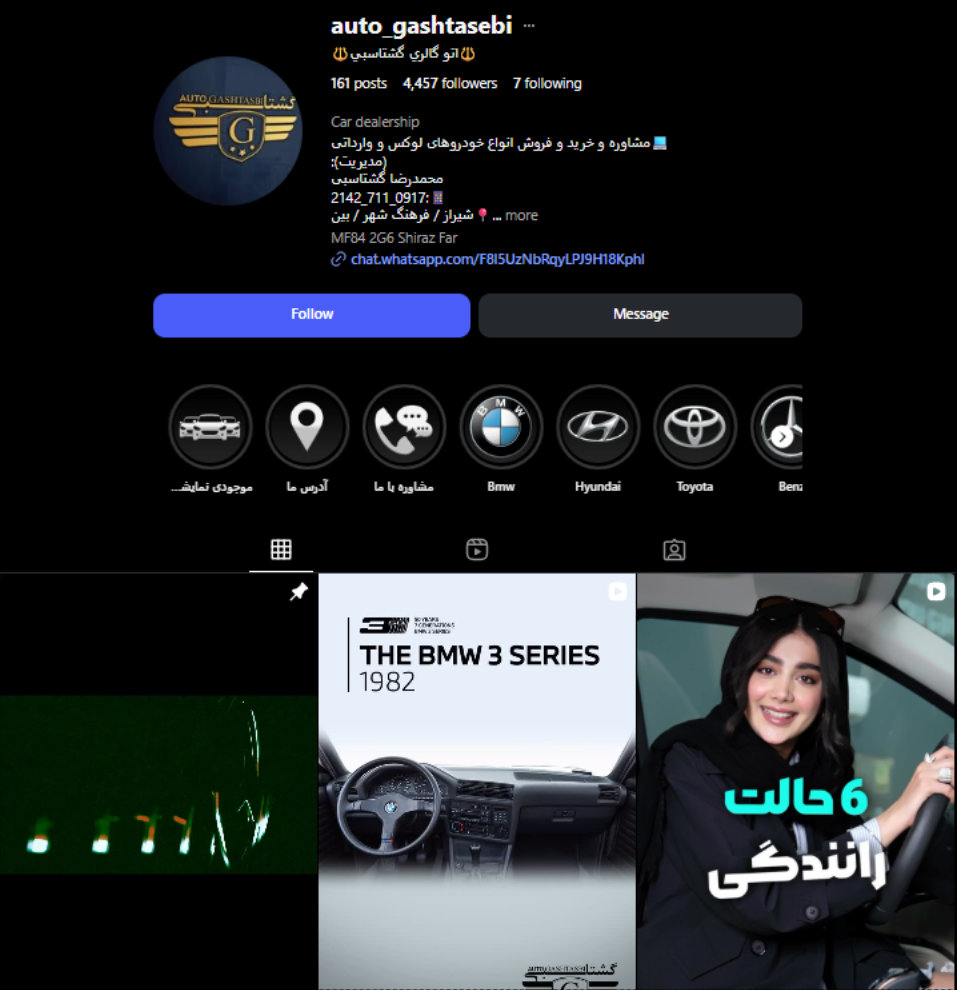Open the موجودی نمایش highlight with cars

(x=210, y=427)
